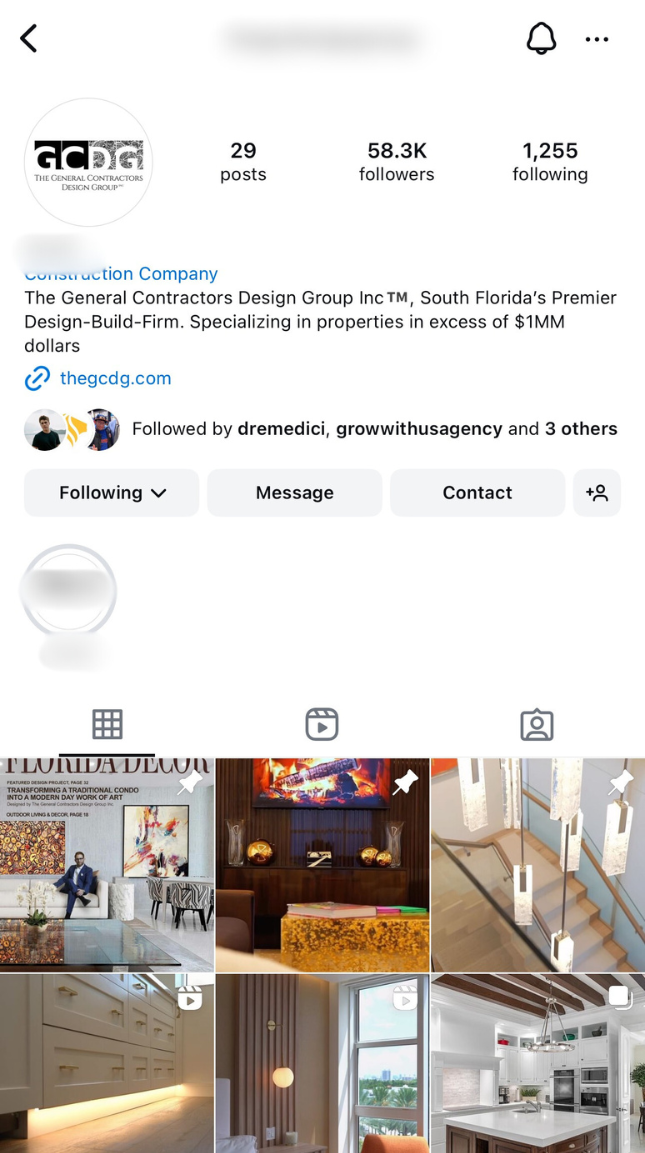Open the thegcdg.com website link
This screenshot has width=645, height=1153.
(x=115, y=378)
